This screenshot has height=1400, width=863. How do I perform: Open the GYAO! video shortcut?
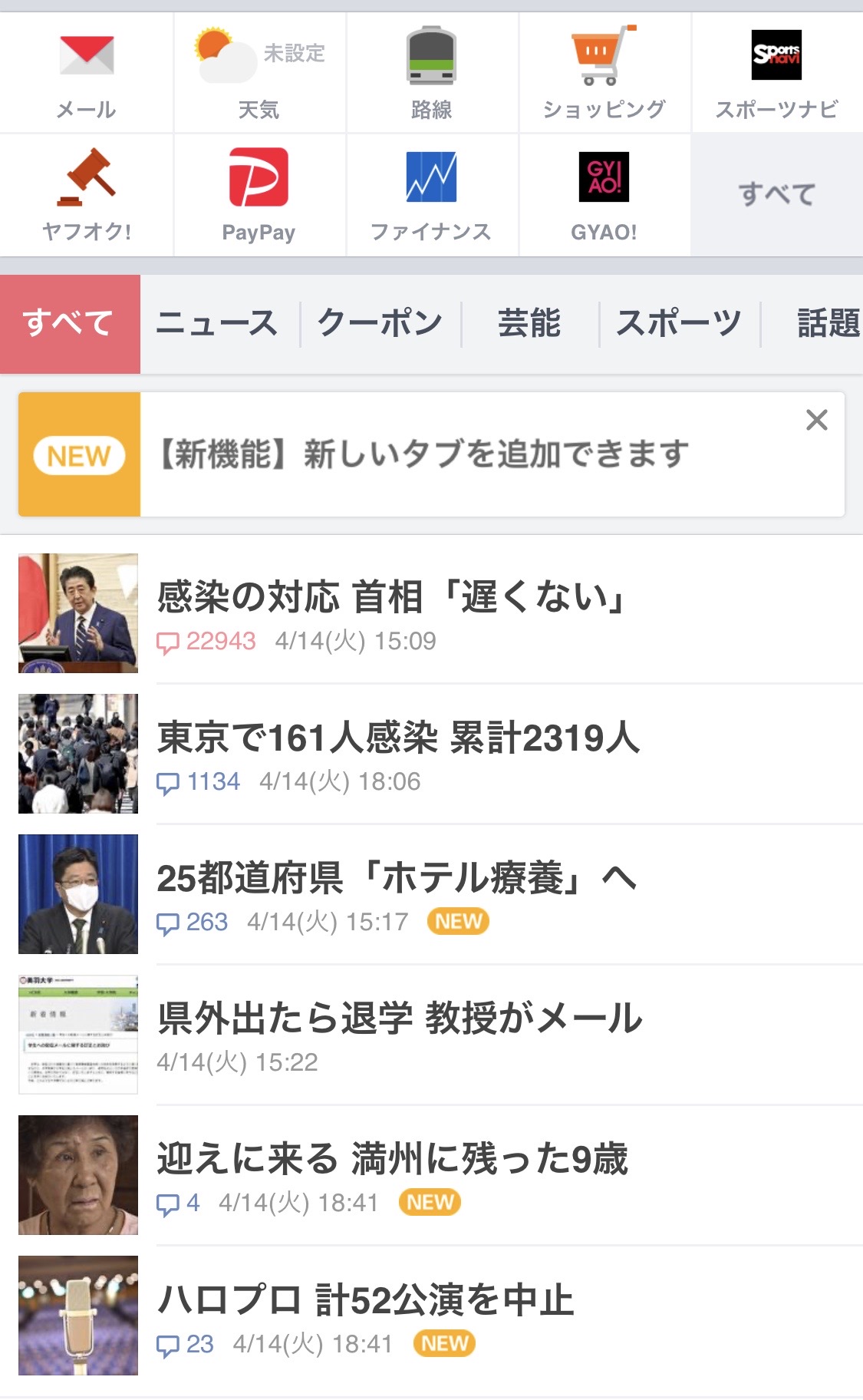pos(604,195)
